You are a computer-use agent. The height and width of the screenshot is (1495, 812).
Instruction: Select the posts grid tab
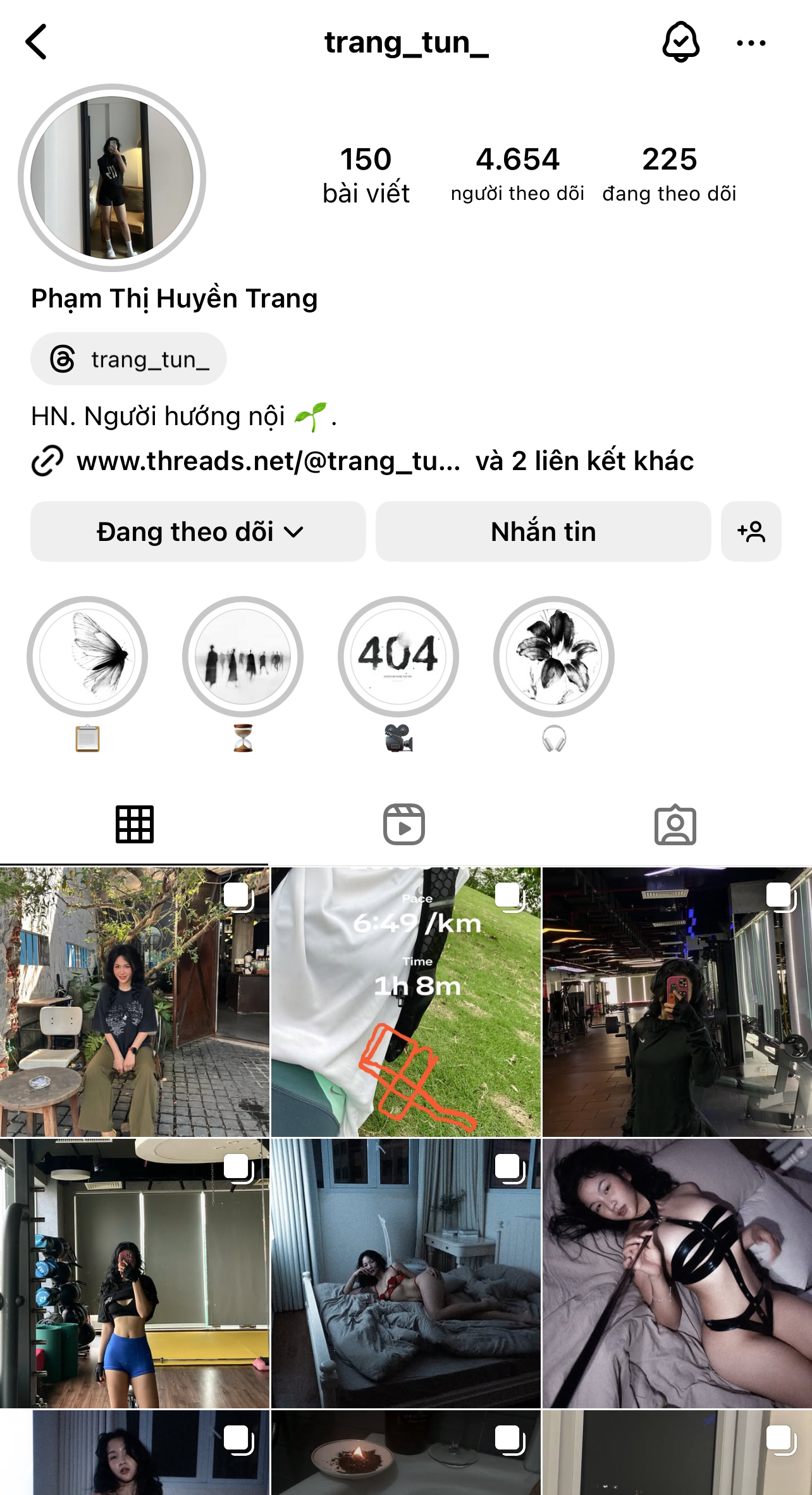[135, 824]
